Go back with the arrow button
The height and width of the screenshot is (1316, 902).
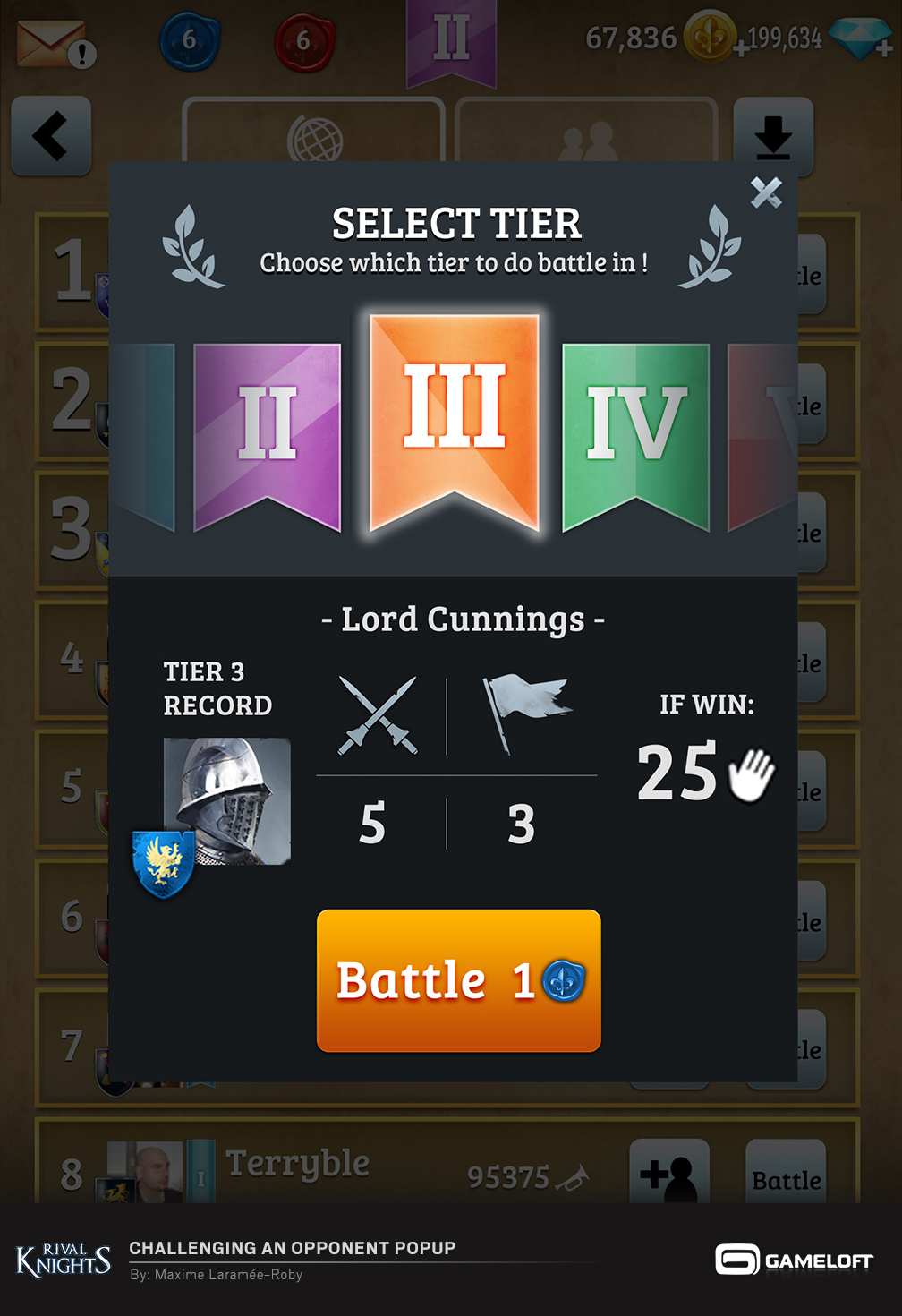pyautogui.click(x=51, y=136)
